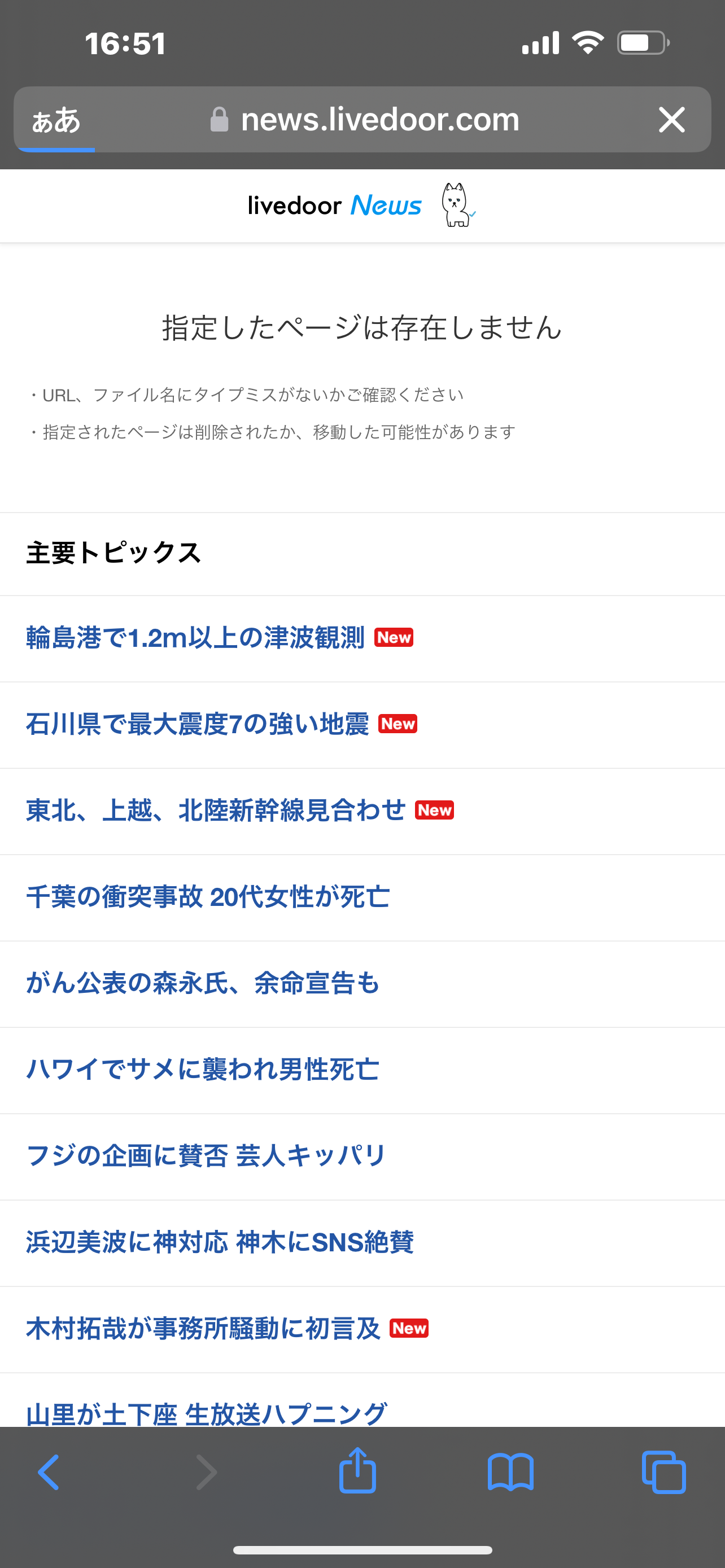The height and width of the screenshot is (1568, 725).
Task: Stop loading the page with X
Action: coord(671,120)
